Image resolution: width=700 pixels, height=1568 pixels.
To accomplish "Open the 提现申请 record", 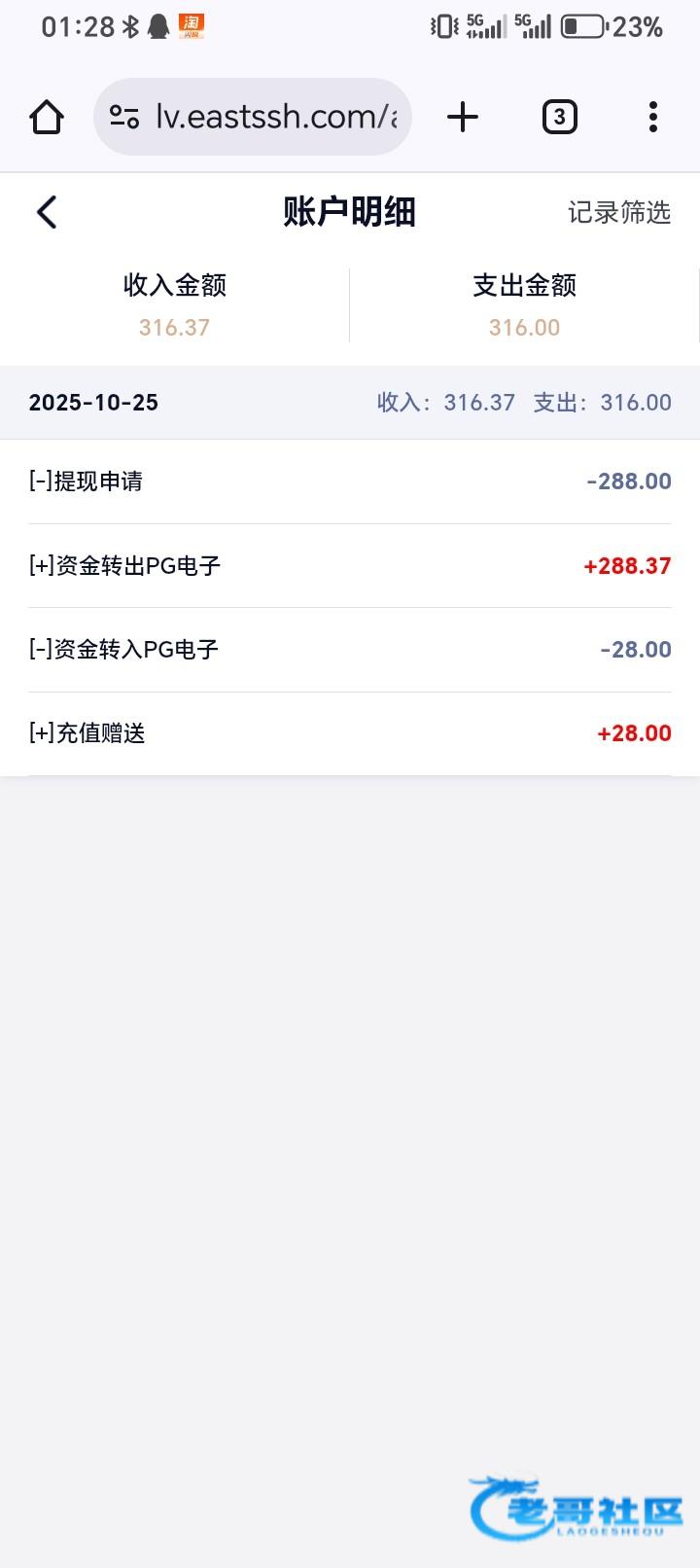I will click(x=350, y=481).
